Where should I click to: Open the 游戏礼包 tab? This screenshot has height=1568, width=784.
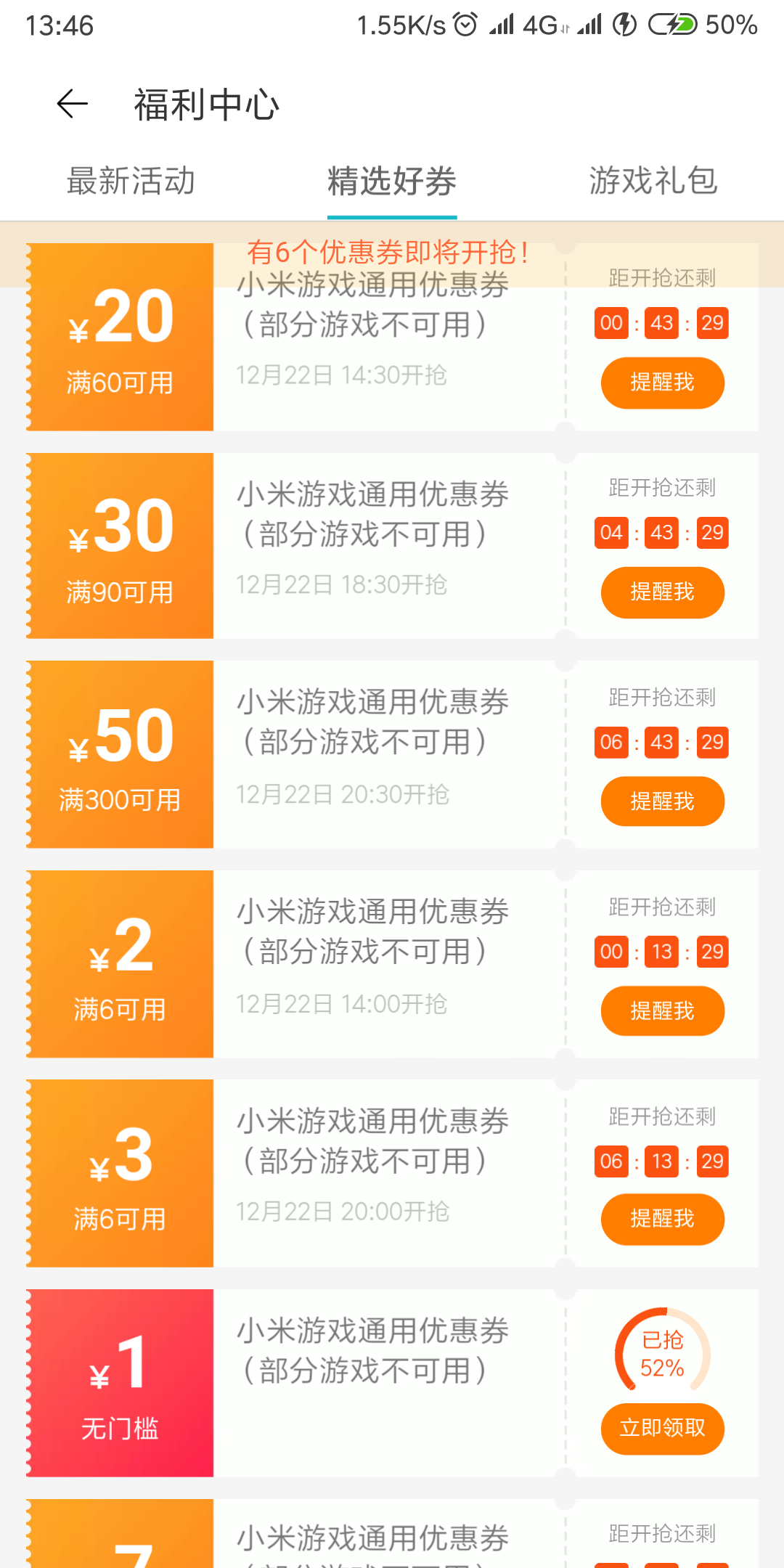[x=653, y=181]
